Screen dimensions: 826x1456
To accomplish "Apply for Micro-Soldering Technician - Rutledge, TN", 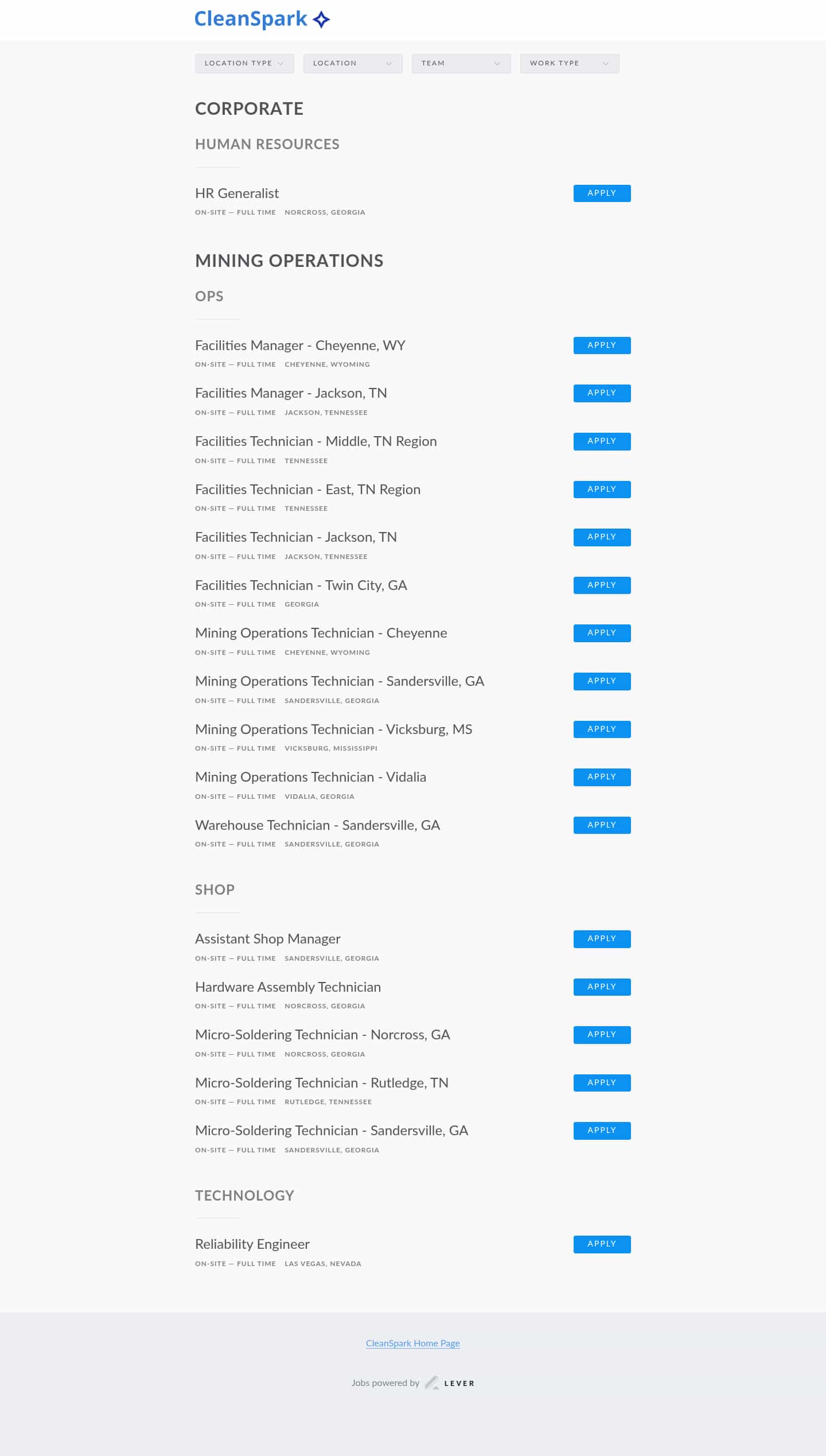I will [x=602, y=1083].
